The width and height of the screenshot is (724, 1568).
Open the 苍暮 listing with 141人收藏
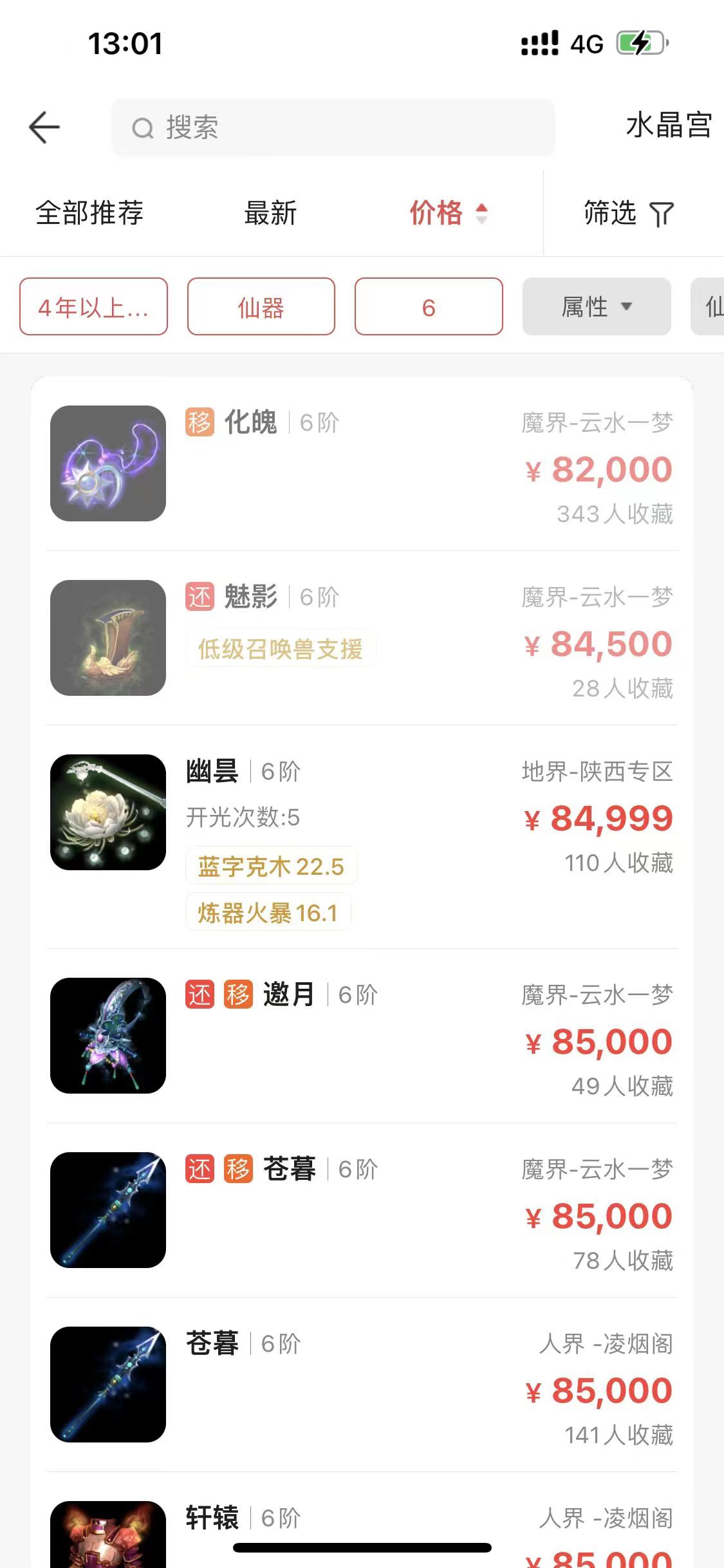point(361,1385)
